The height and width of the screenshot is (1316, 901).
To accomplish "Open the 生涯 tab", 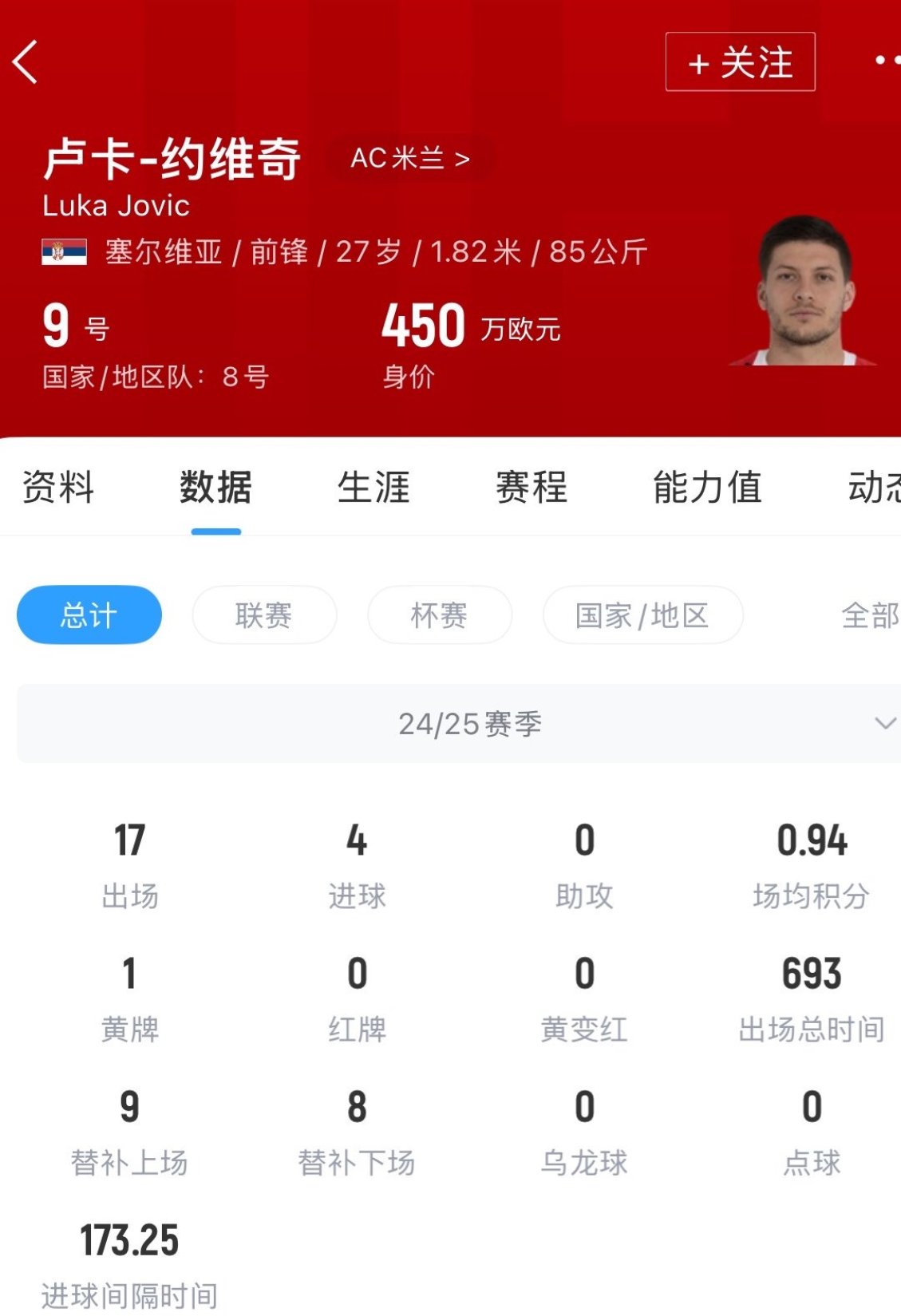I will click(x=373, y=487).
